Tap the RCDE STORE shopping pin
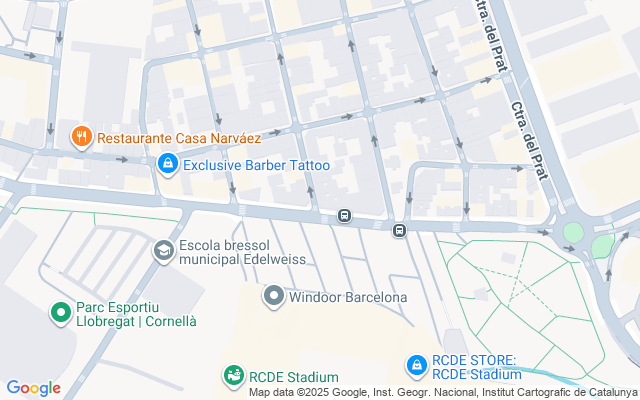The height and width of the screenshot is (400, 640). coord(416,366)
